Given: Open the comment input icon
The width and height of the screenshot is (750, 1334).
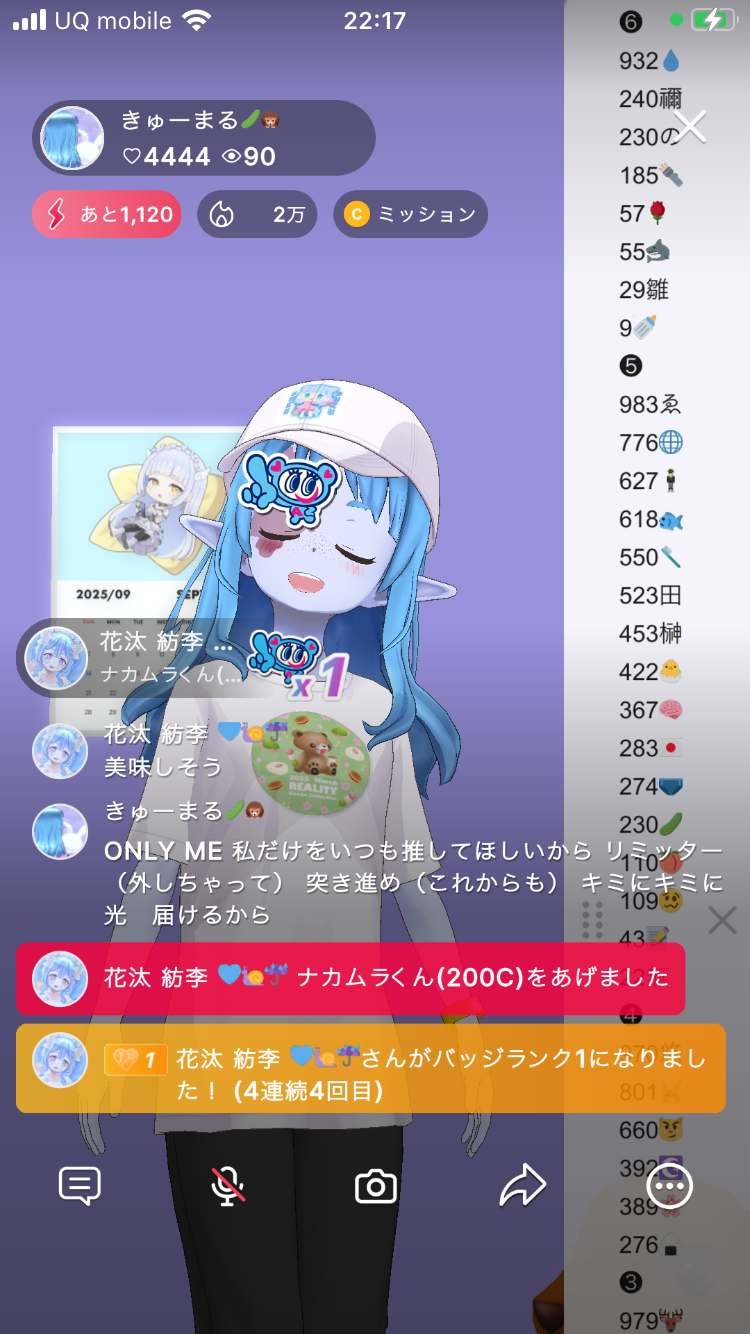Looking at the screenshot, I should pos(80,1186).
